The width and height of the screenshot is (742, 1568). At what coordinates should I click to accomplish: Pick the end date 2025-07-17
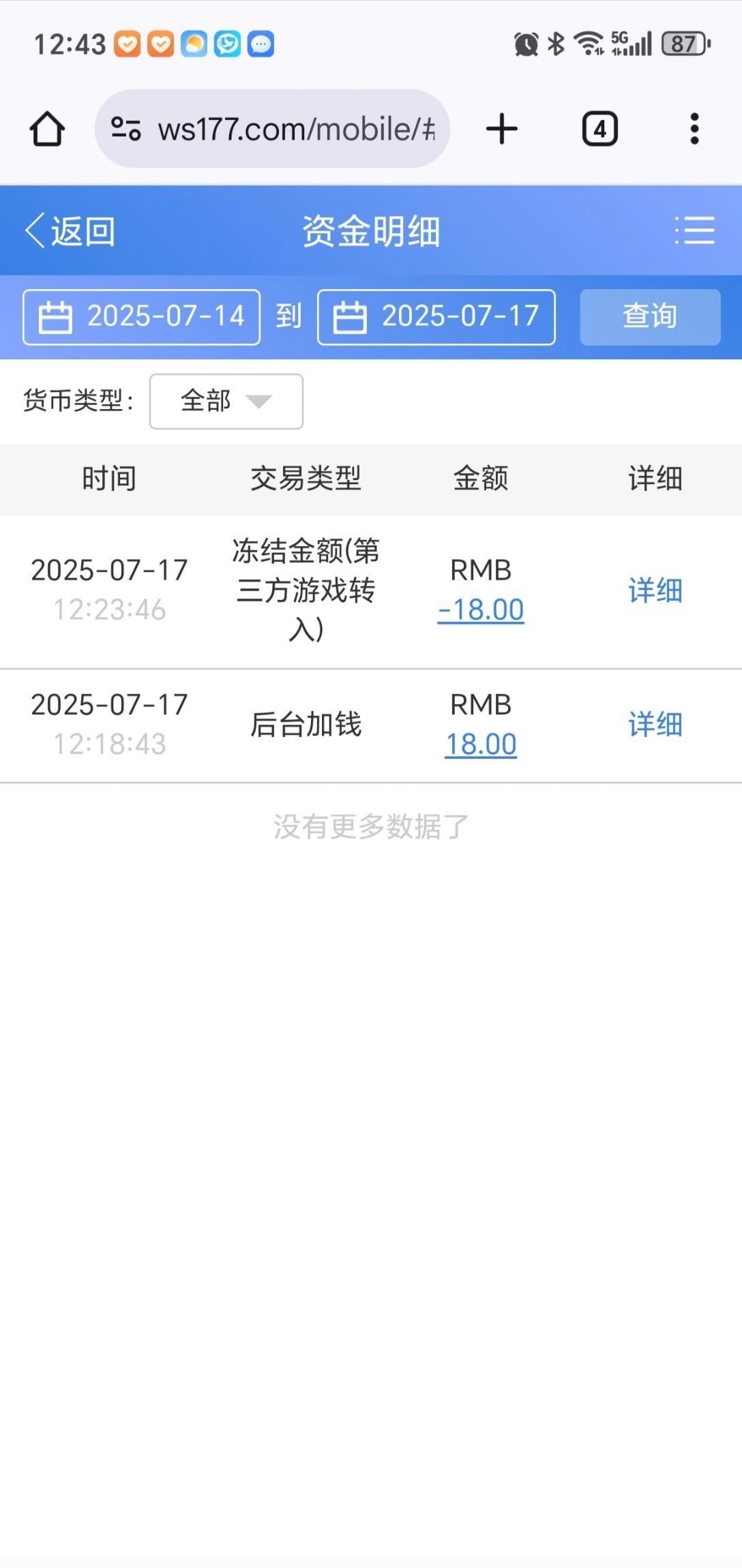point(436,317)
